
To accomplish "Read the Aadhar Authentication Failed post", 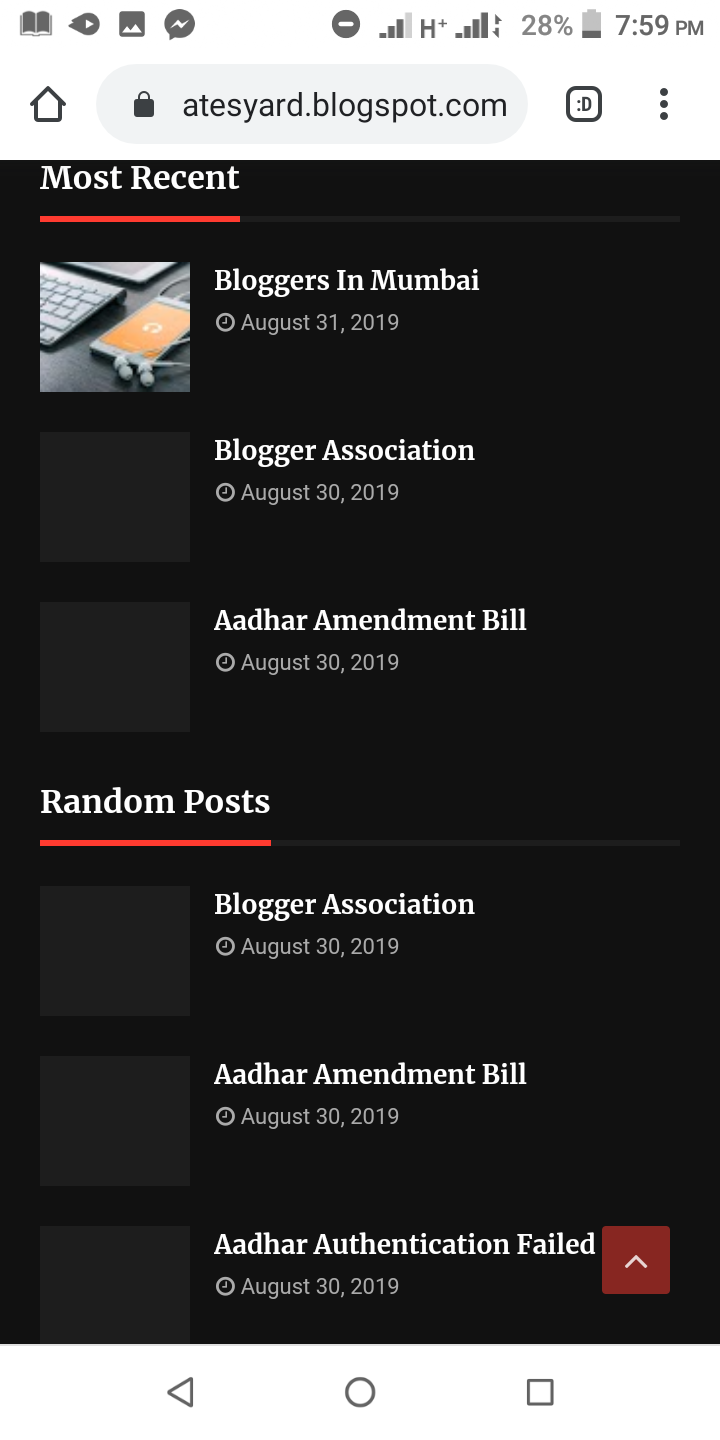I will [x=404, y=1244].
